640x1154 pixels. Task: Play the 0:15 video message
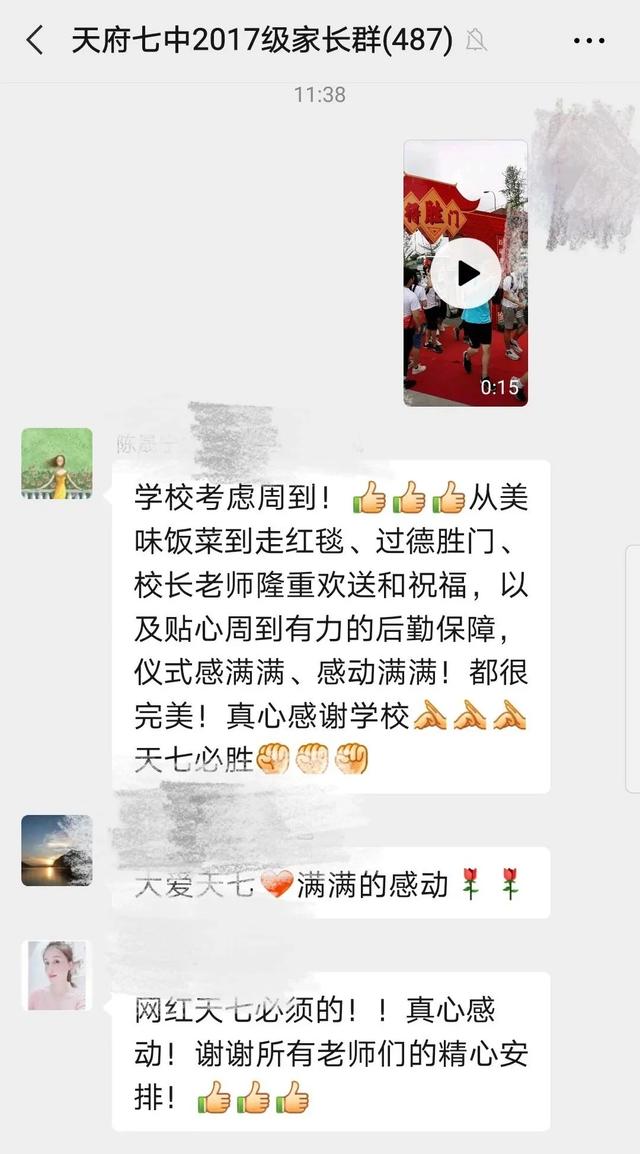466,273
